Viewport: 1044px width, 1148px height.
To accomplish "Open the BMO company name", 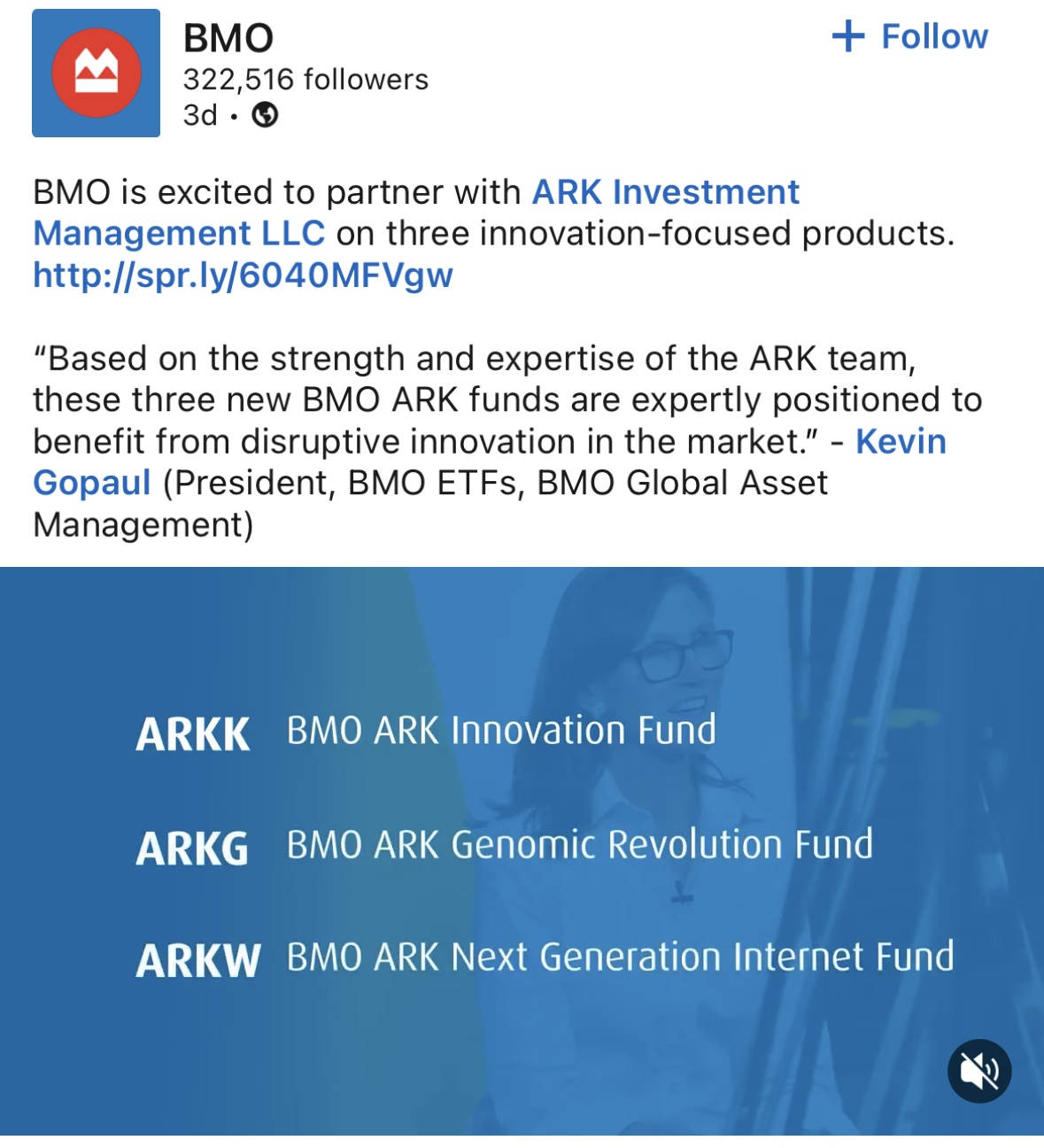I will click(x=228, y=38).
